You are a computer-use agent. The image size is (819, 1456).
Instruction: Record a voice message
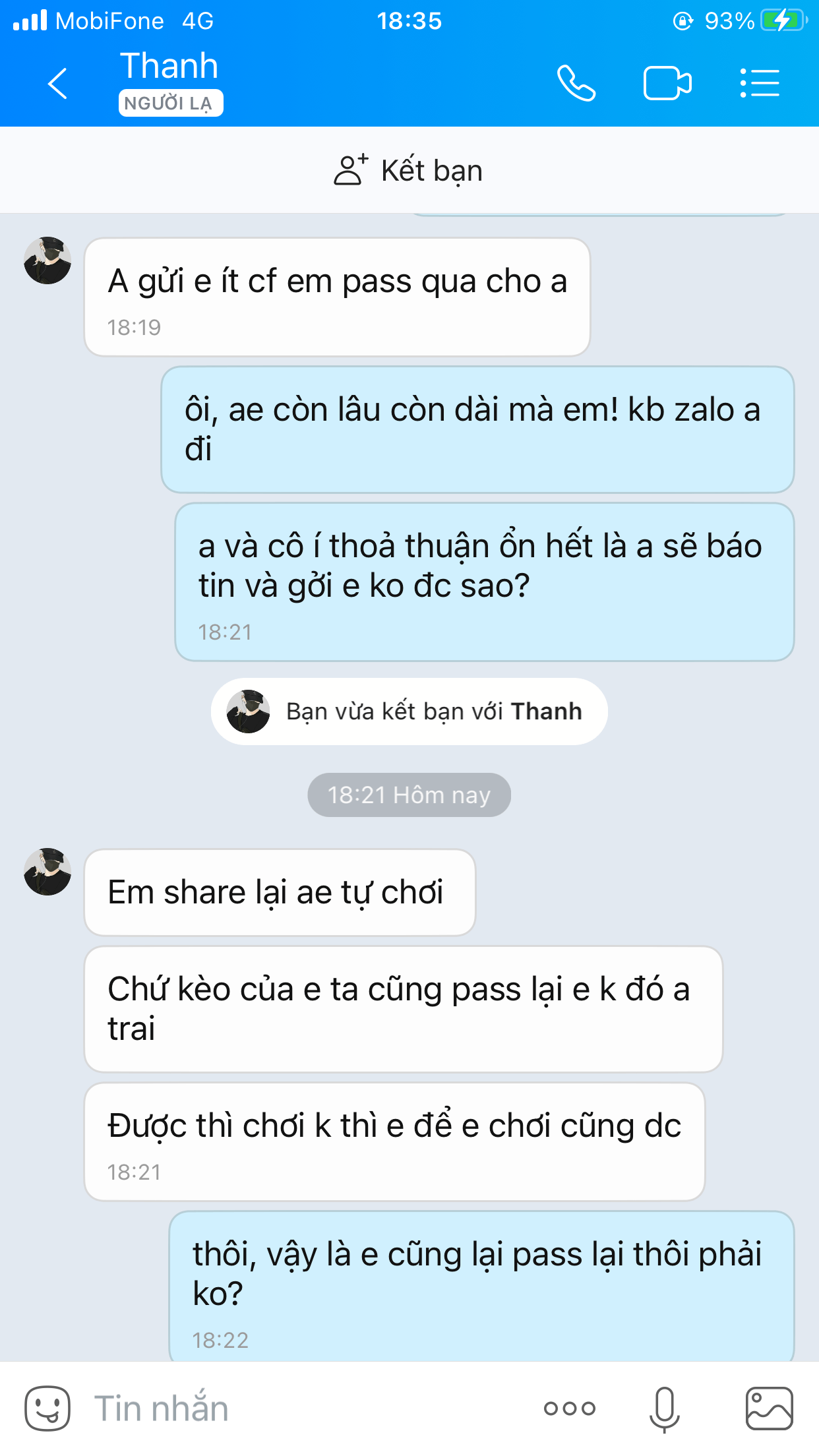664,1409
